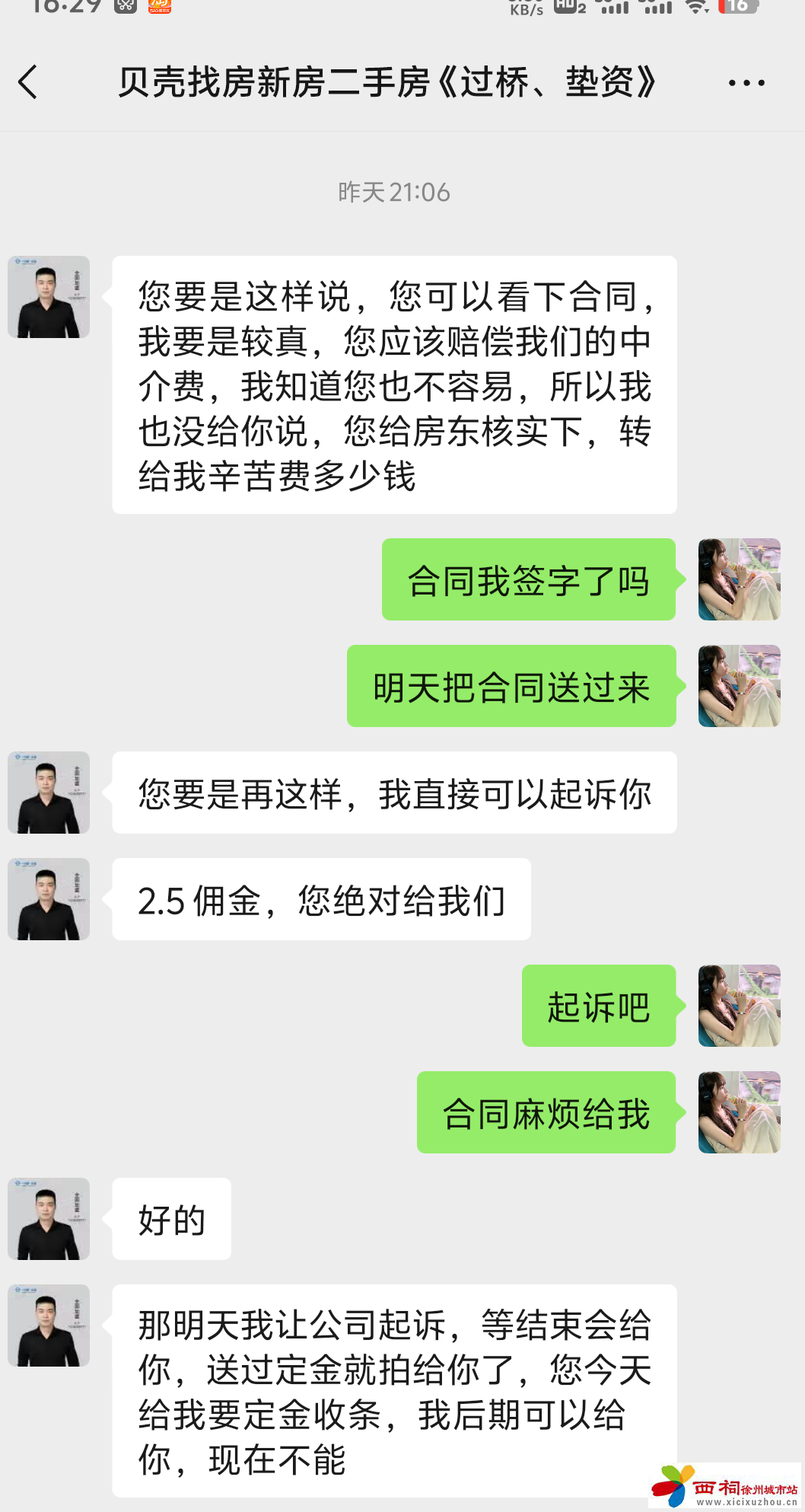The image size is (805, 1512).
Task: View agent's profile beside 2.5佣金 message
Action: 49,898
